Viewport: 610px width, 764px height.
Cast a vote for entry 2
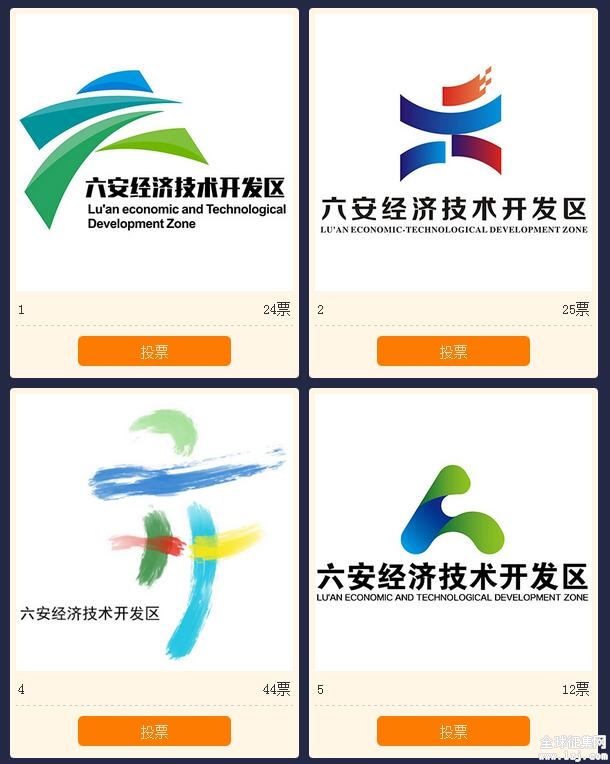(x=453, y=351)
